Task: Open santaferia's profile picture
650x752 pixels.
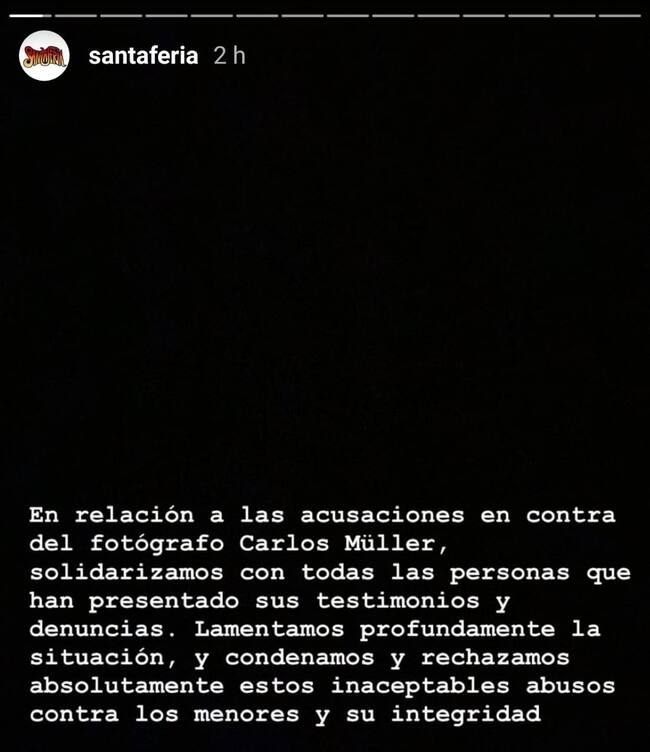Action: tap(44, 56)
